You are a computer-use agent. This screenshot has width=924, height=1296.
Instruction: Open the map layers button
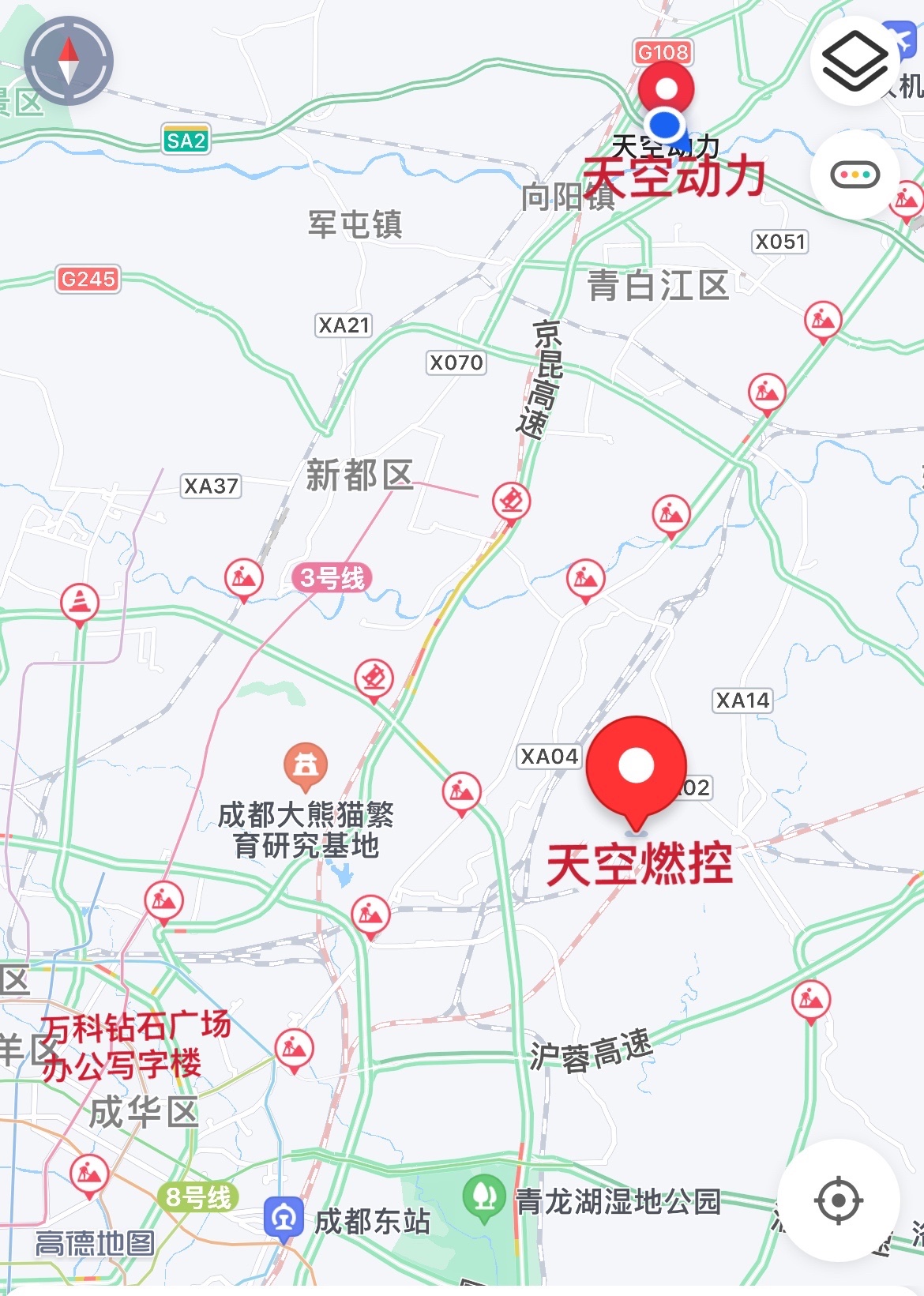tap(855, 62)
